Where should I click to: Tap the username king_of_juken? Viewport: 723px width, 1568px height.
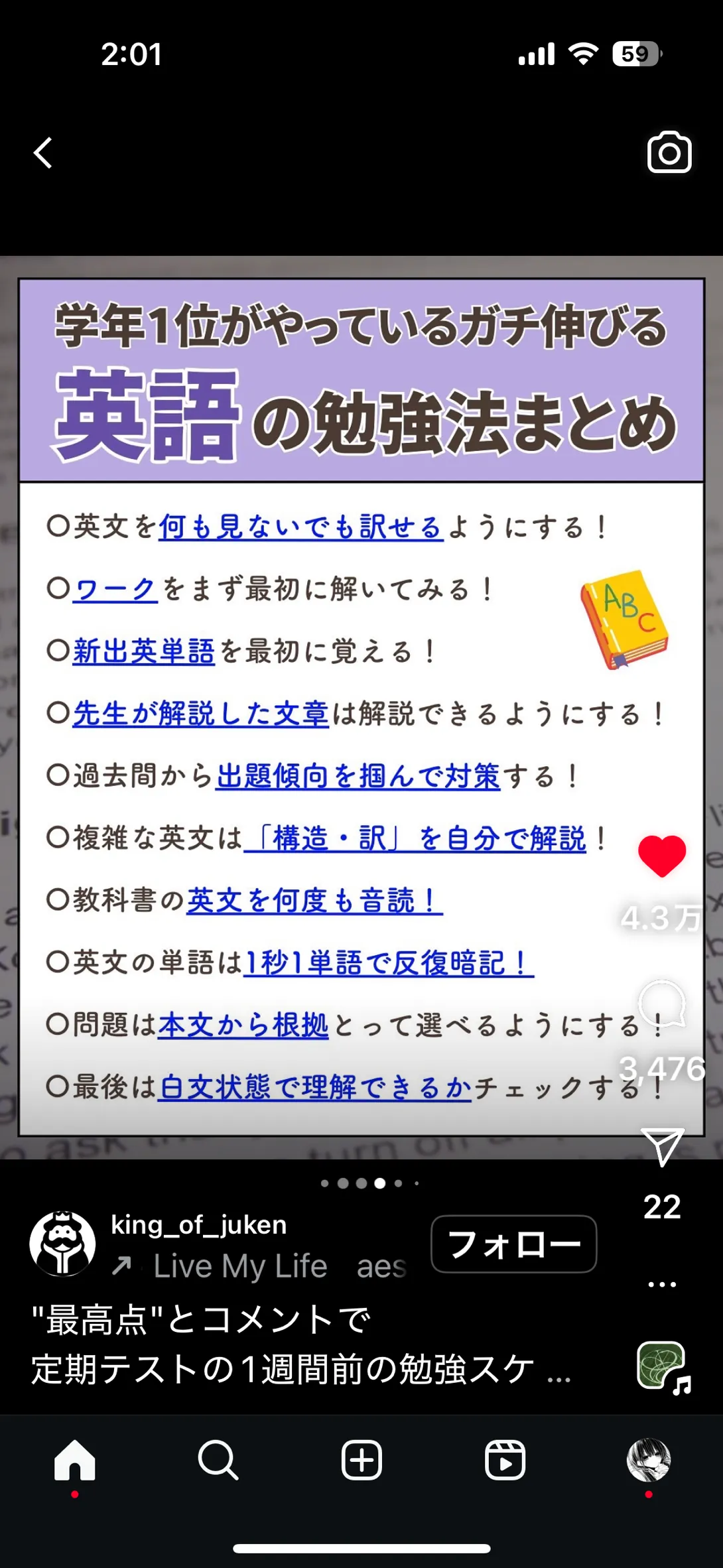tap(198, 1224)
